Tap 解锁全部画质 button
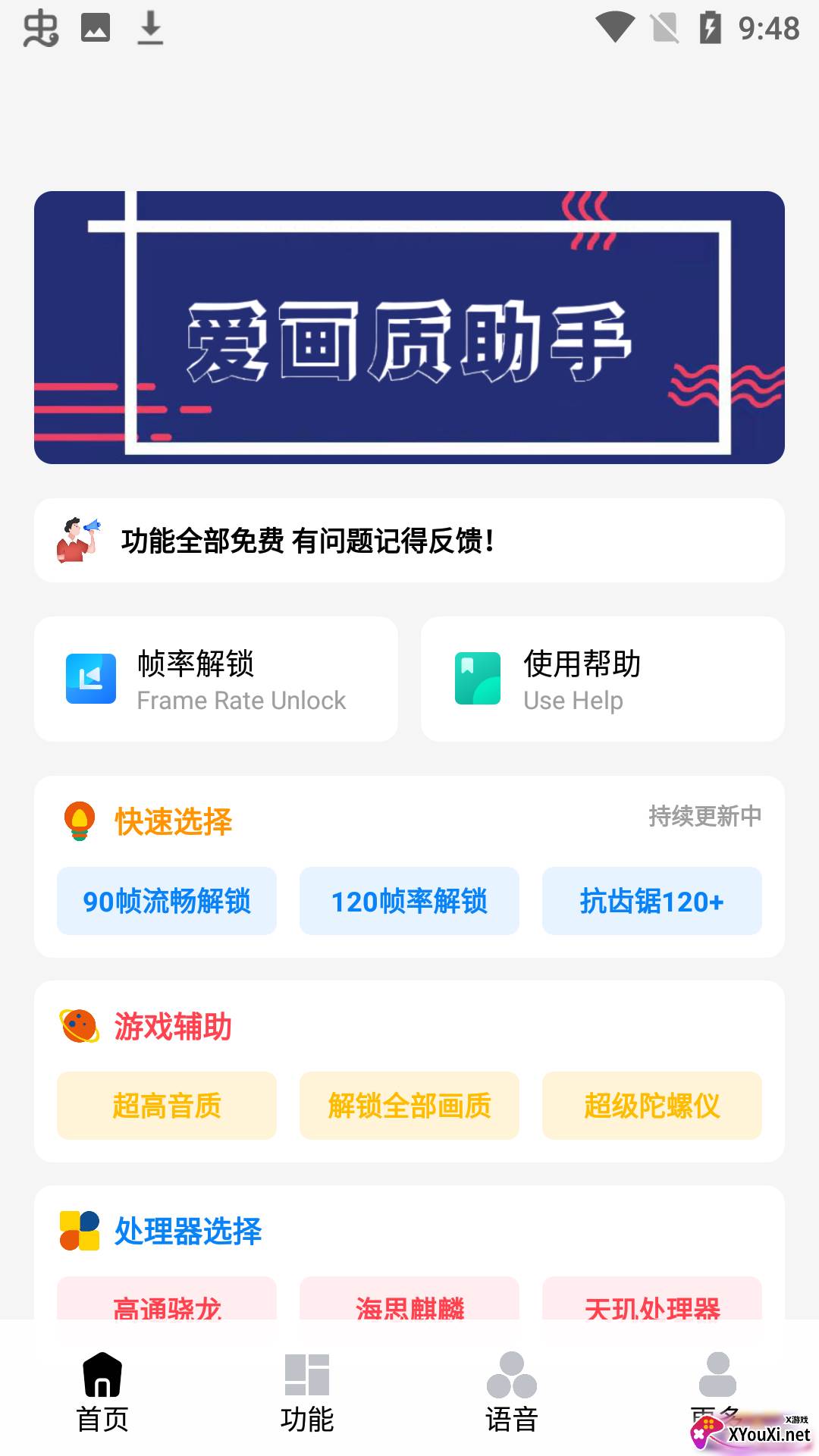Viewport: 819px width, 1456px height. (x=409, y=1106)
